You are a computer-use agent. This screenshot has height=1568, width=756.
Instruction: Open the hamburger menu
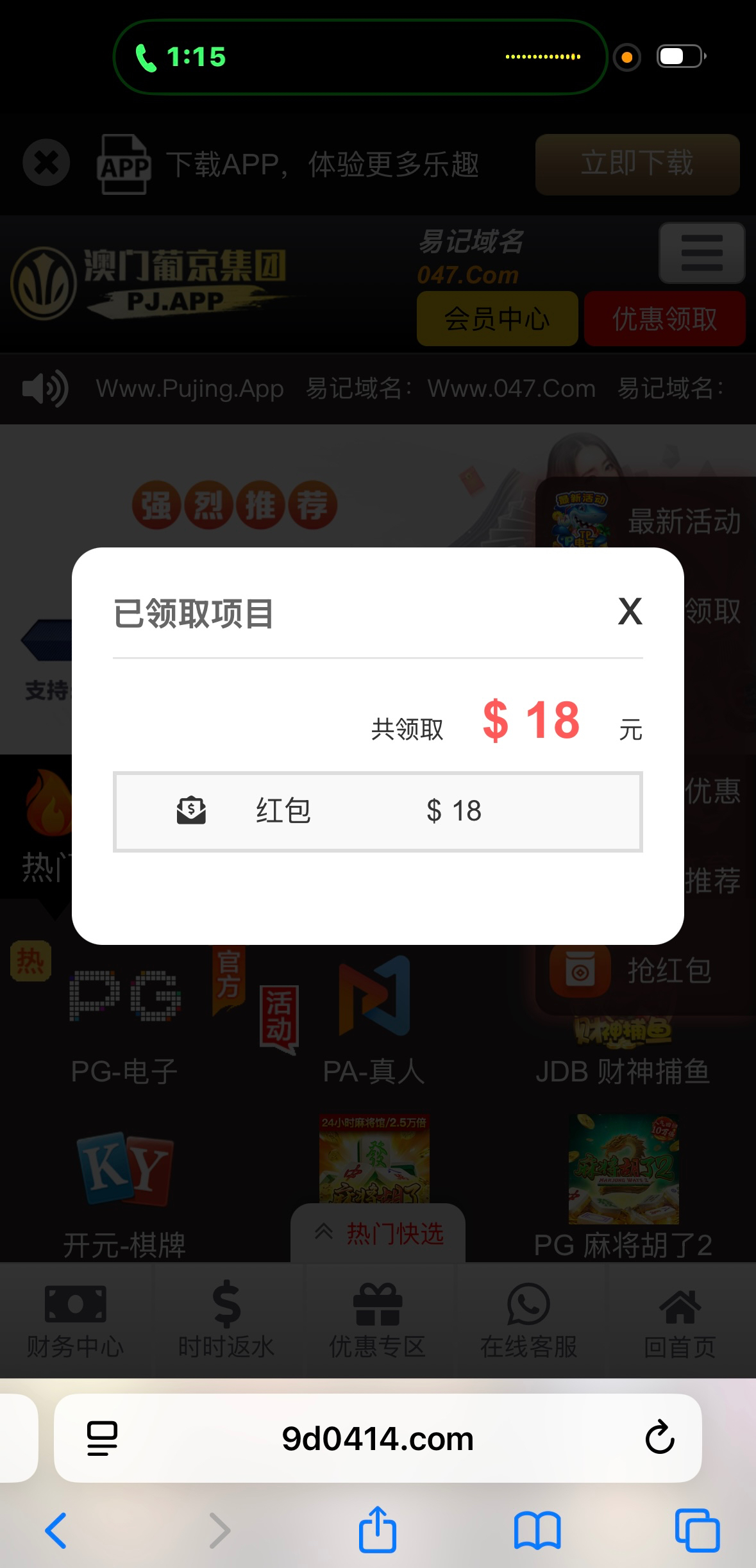701,253
